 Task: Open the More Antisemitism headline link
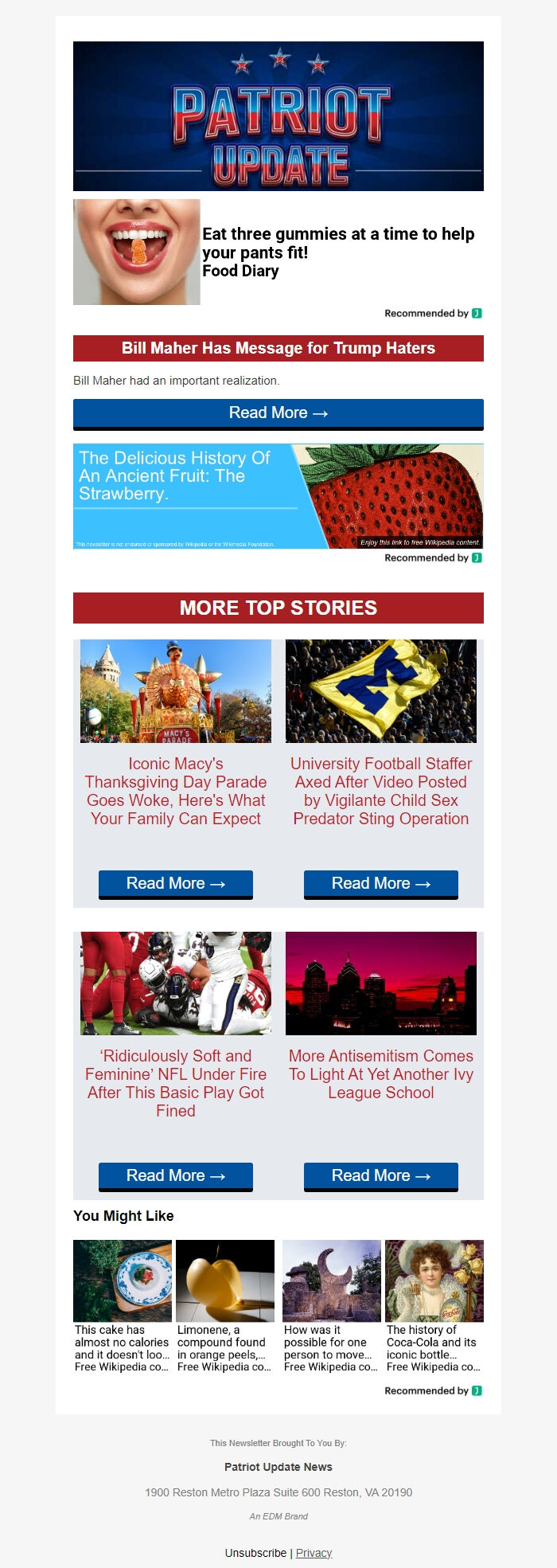(381, 1074)
